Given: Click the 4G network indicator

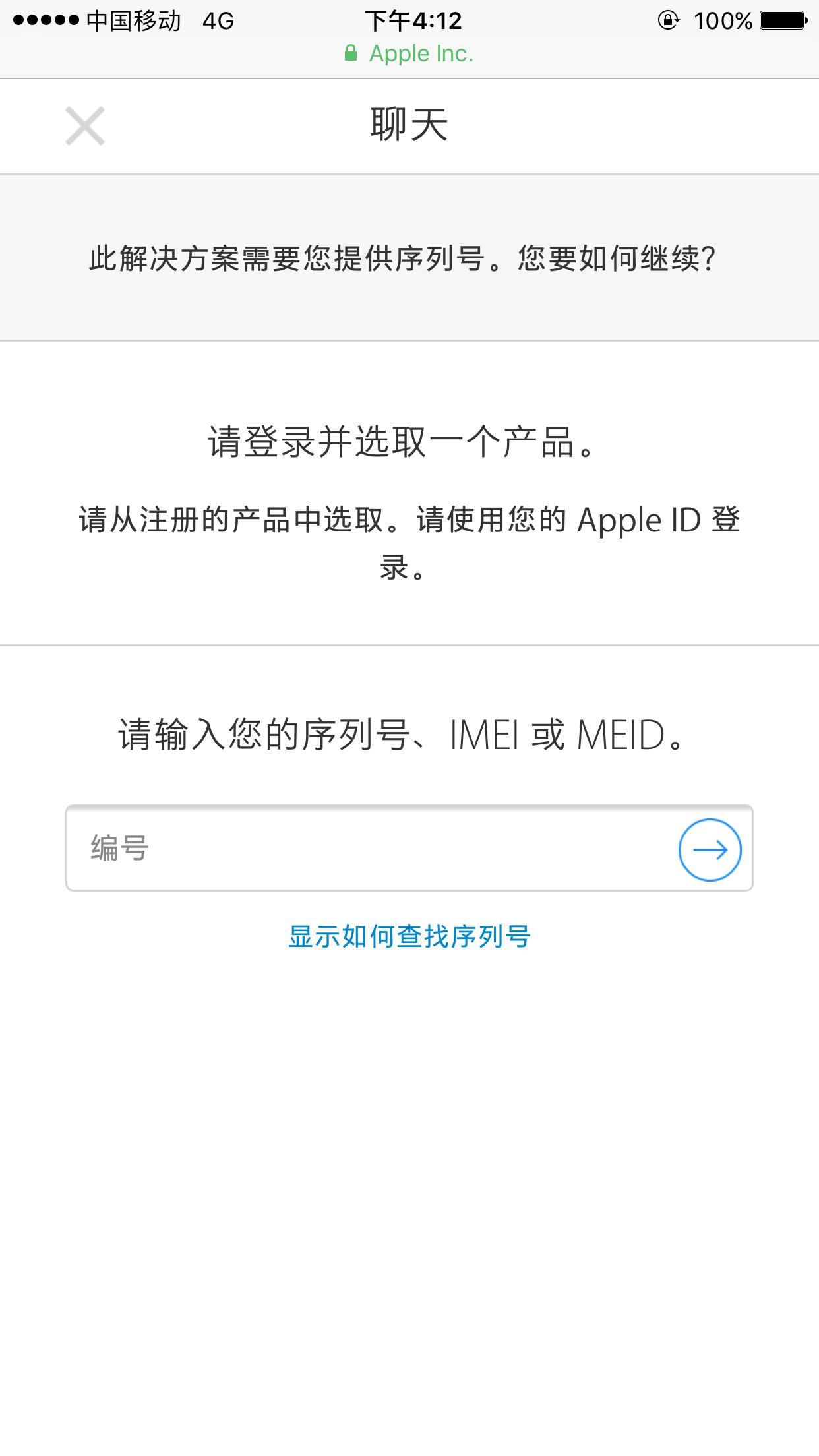Looking at the screenshot, I should (218, 21).
